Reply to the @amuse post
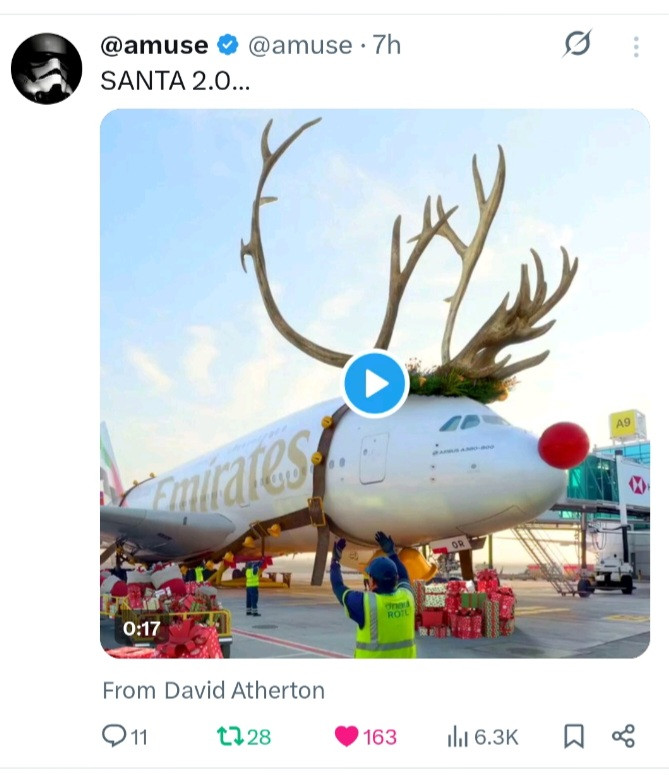 (x=115, y=737)
